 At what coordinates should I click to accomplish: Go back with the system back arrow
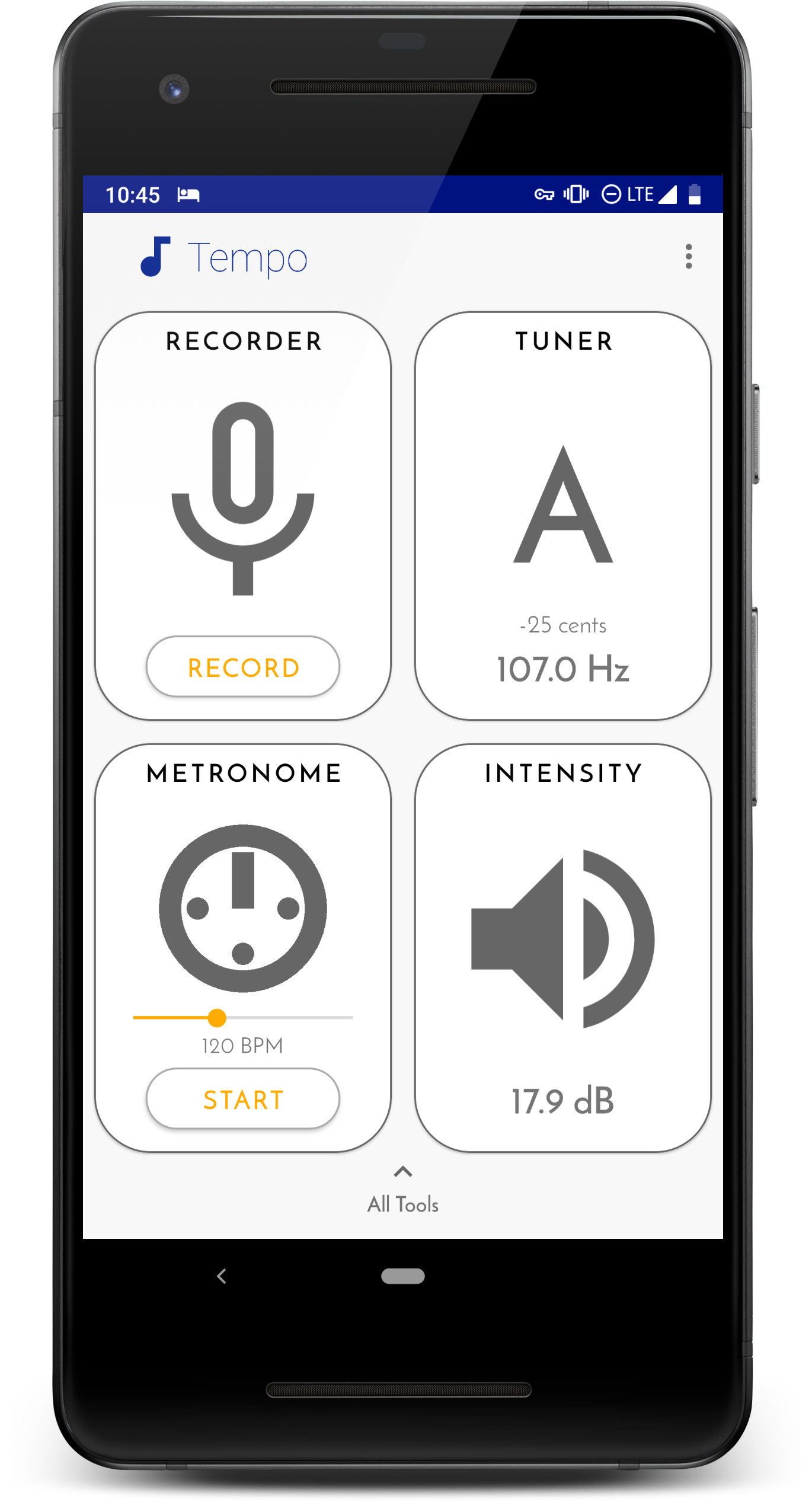(222, 1276)
